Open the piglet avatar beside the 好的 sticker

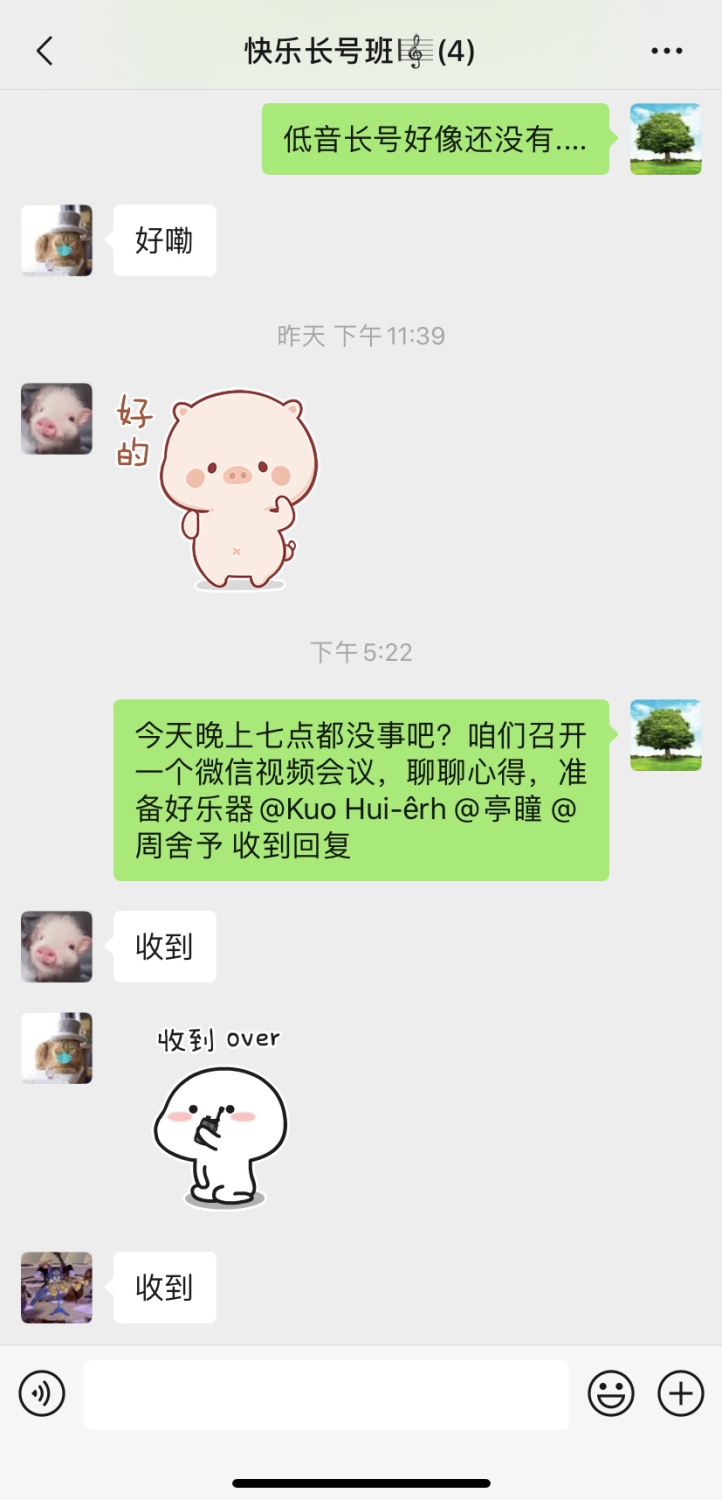57,419
